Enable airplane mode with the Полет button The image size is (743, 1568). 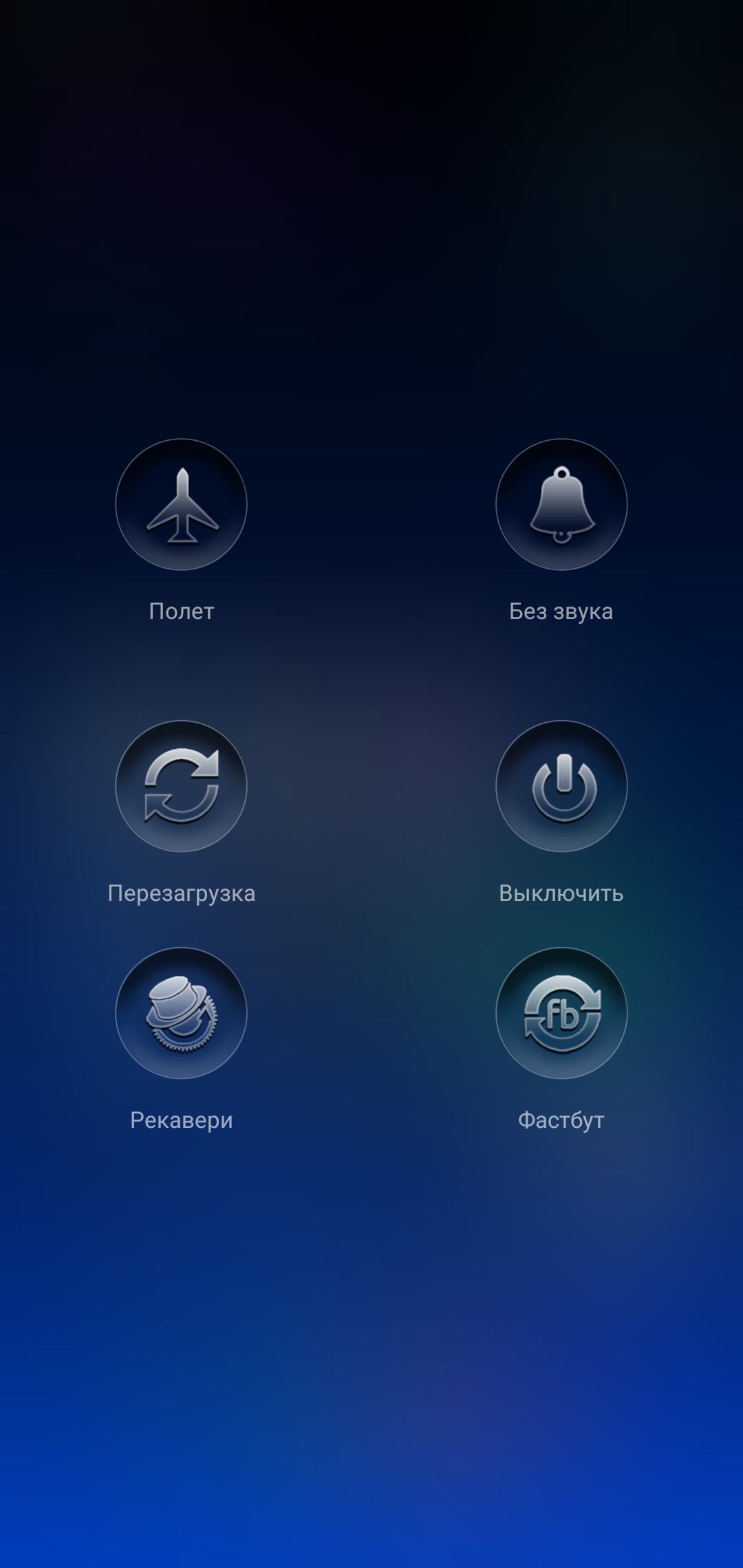click(x=181, y=505)
